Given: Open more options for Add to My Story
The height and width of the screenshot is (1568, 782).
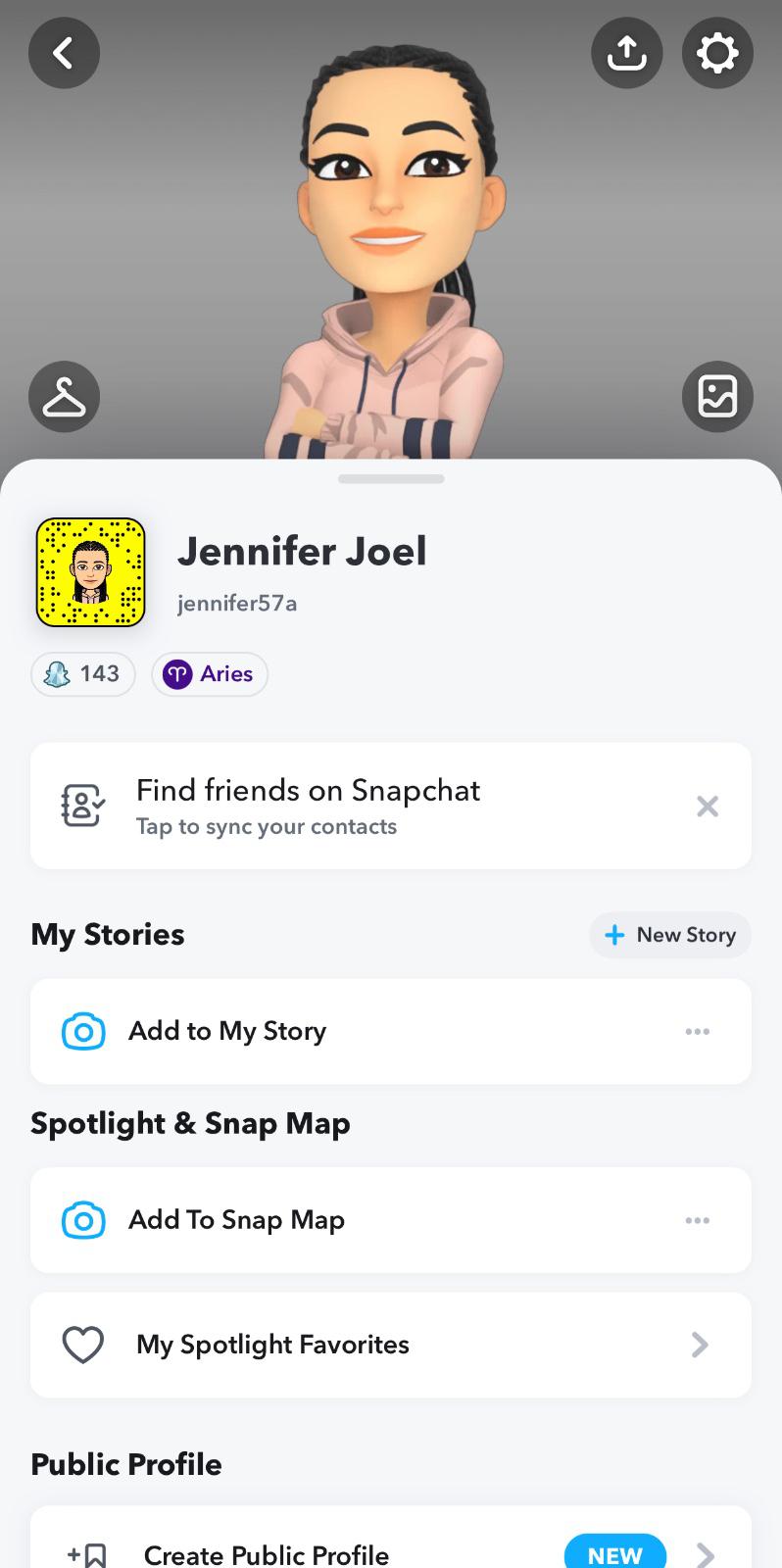Looking at the screenshot, I should pos(698,1031).
